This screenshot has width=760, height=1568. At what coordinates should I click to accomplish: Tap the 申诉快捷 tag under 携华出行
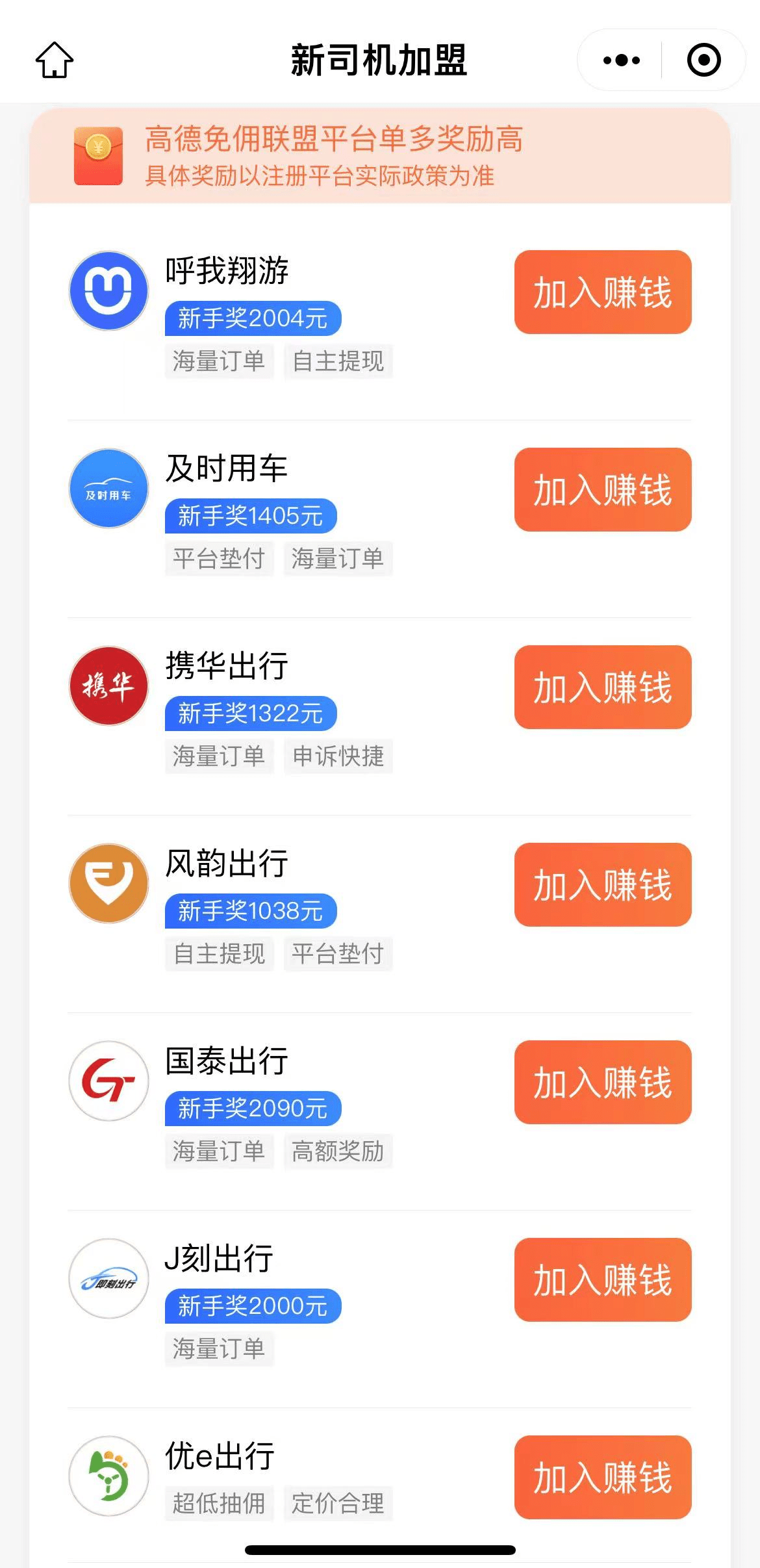pyautogui.click(x=338, y=756)
